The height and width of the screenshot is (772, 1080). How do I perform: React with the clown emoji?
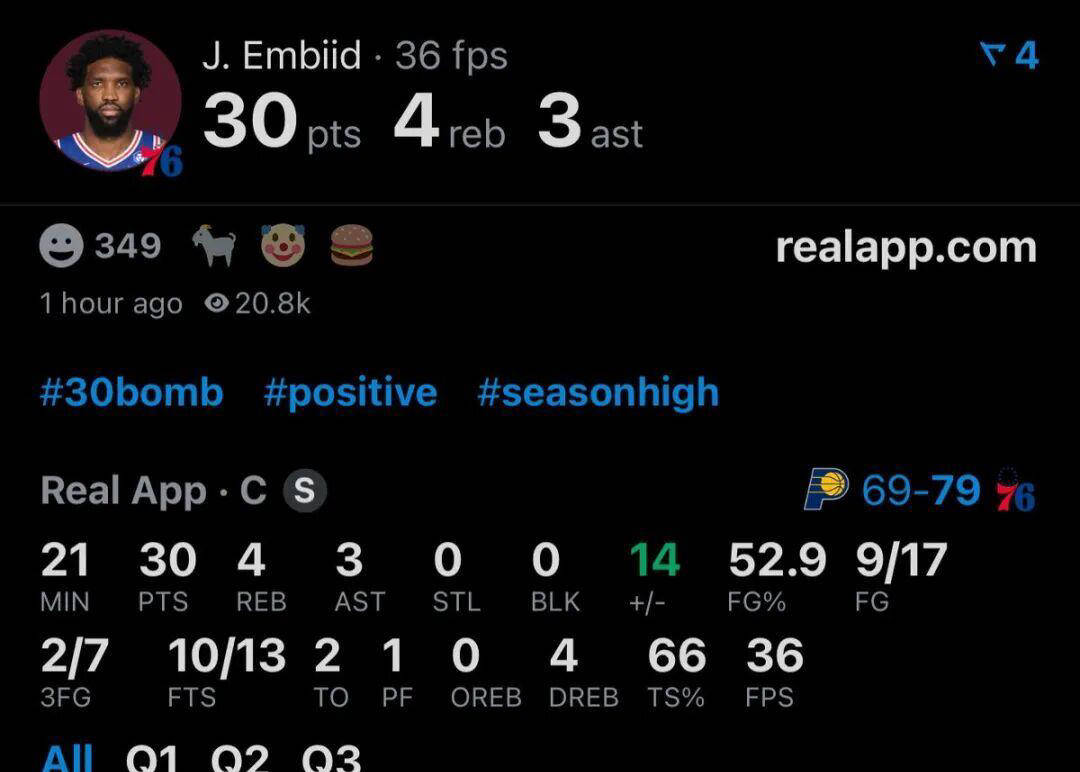(x=282, y=246)
